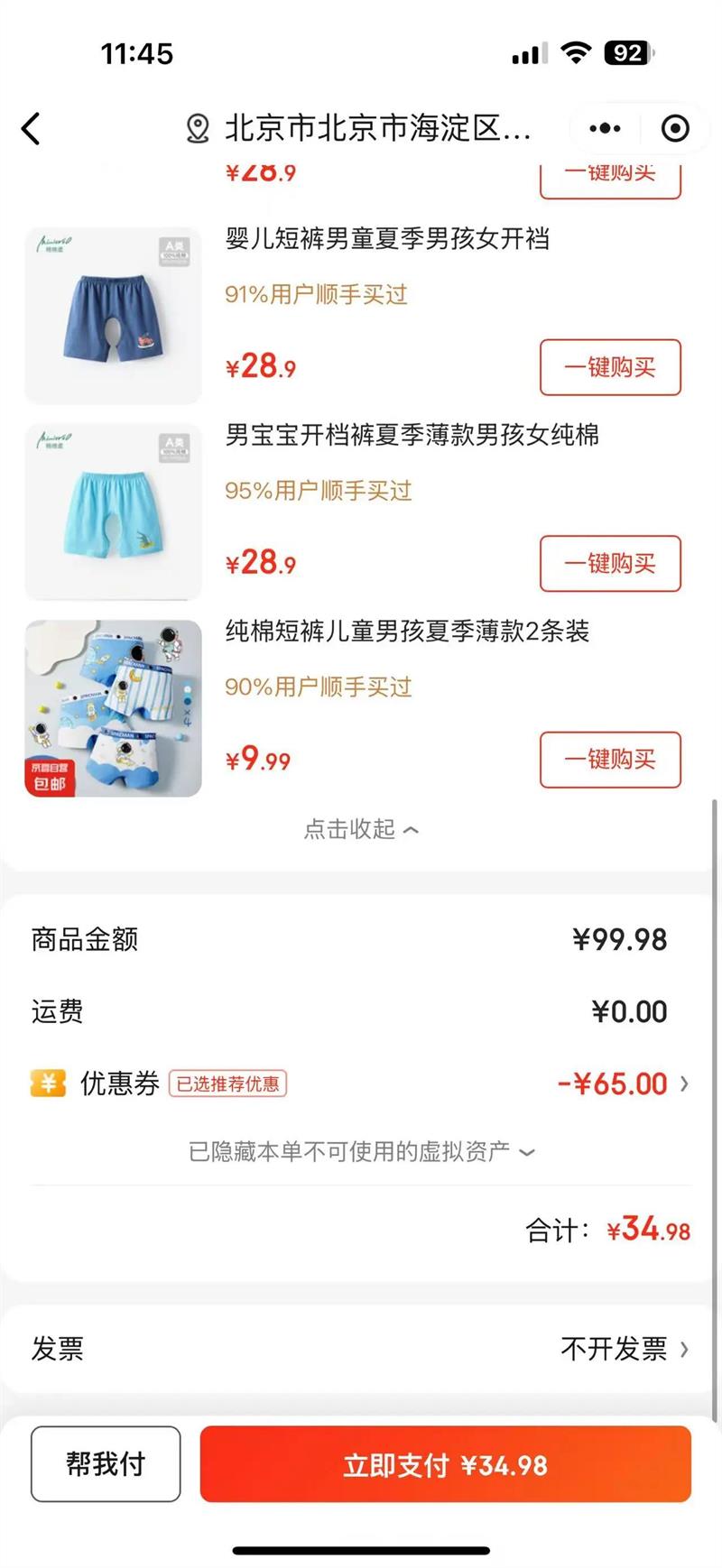Collapse the list with 点击收起
The image size is (722, 1568).
coord(361,829)
